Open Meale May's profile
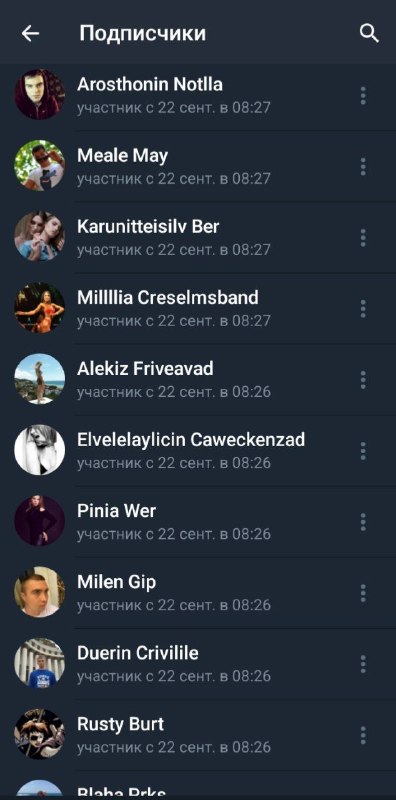396x800 pixels. [x=198, y=166]
